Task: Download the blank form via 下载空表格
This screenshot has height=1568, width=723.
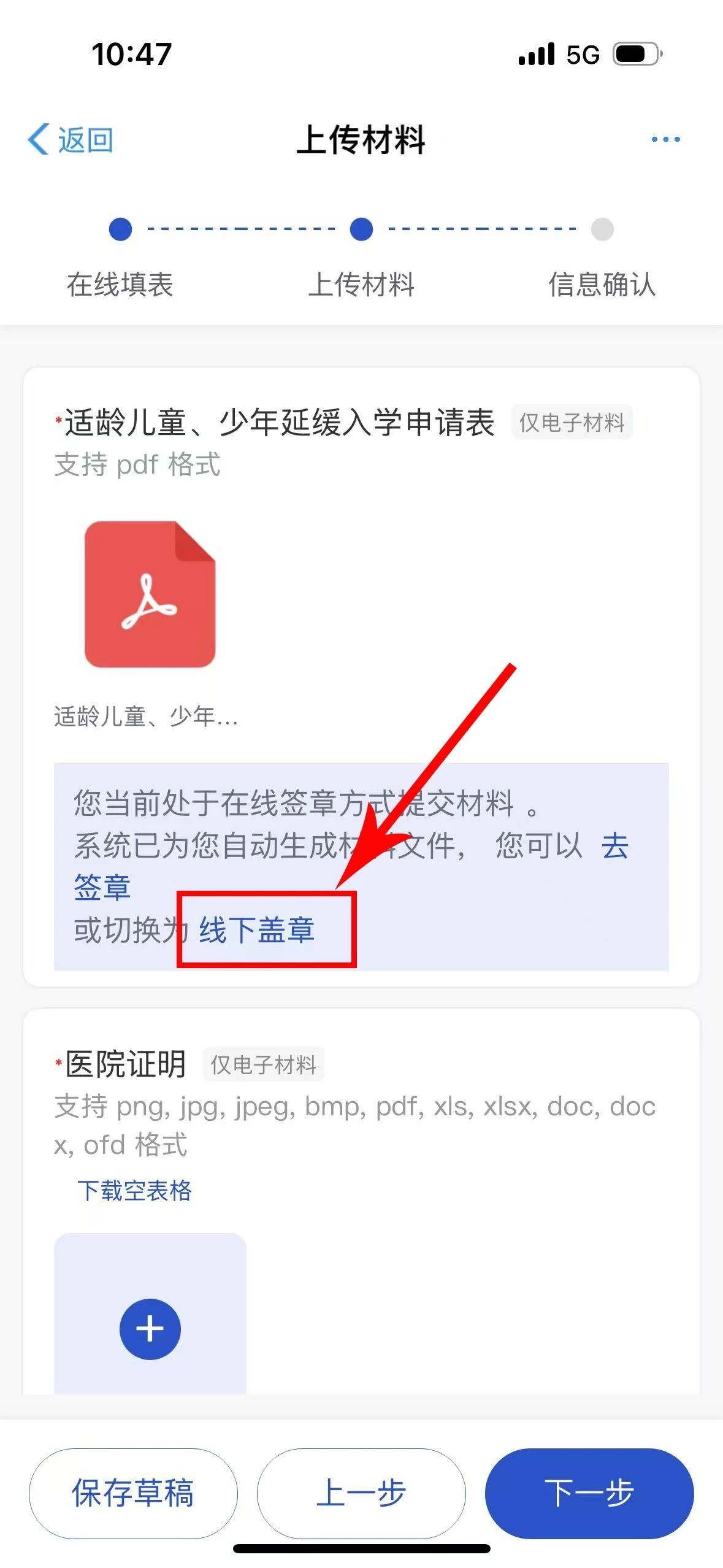Action: coord(134,1190)
